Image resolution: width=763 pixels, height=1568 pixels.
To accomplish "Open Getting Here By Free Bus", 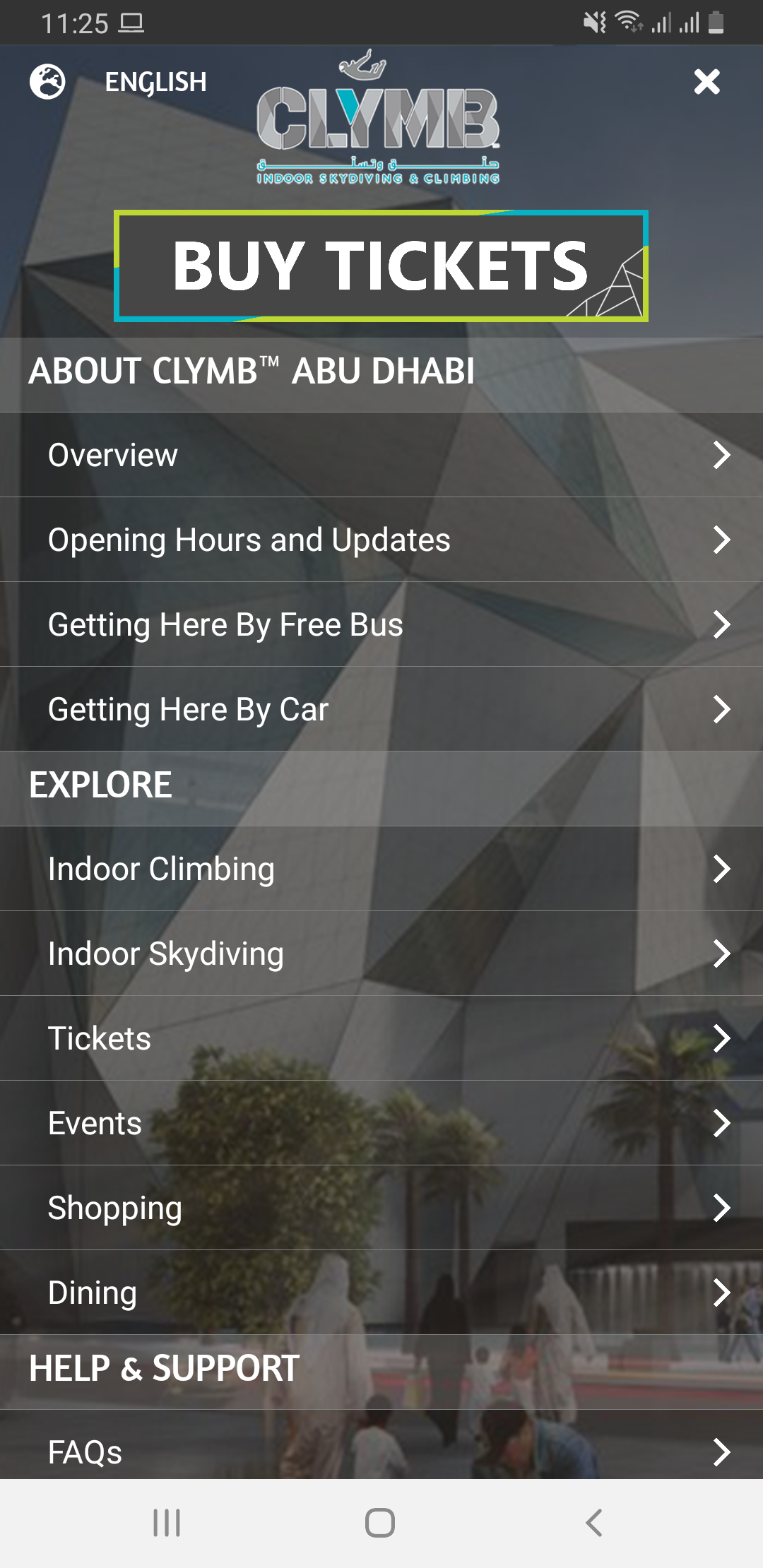I will click(381, 624).
